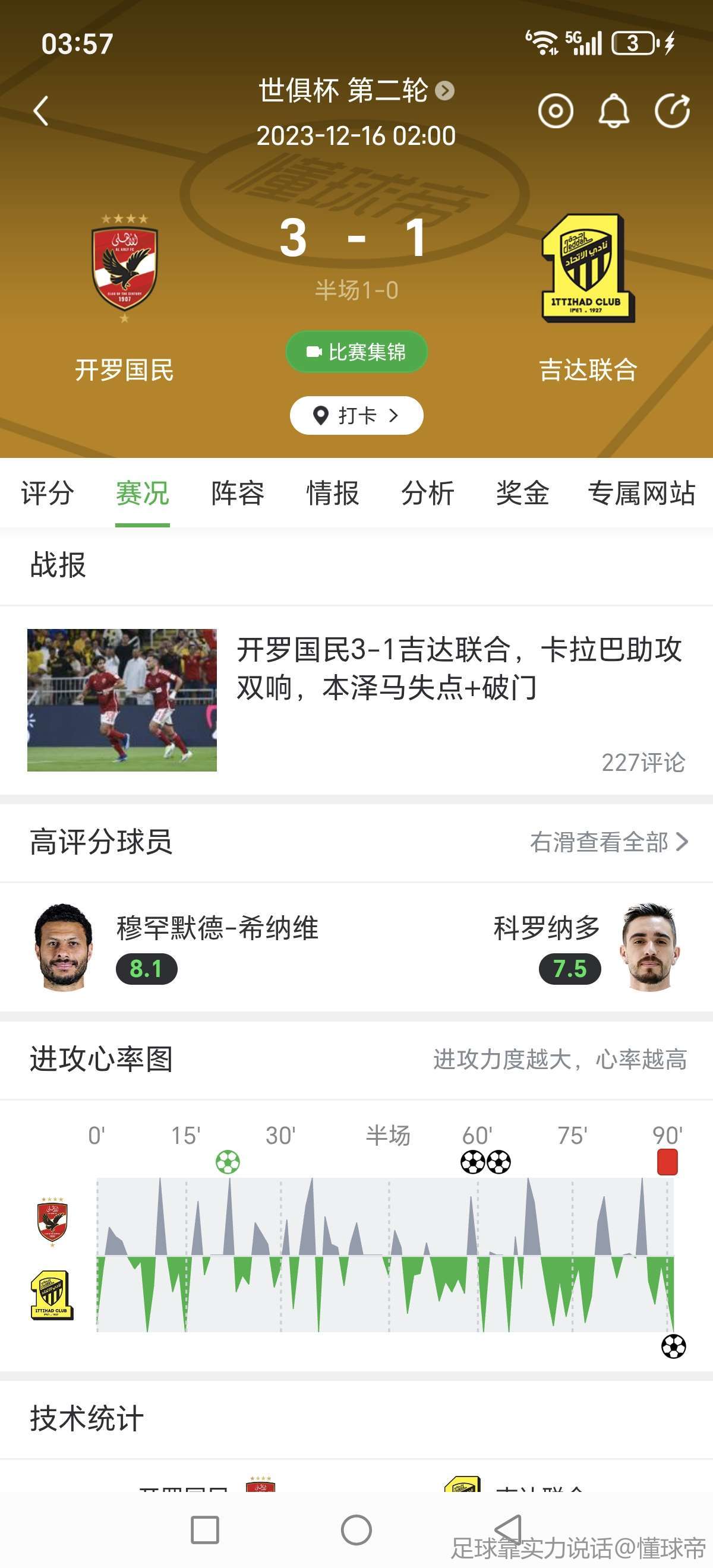Share this match via the share icon
This screenshot has width=713, height=1568.
[x=672, y=112]
